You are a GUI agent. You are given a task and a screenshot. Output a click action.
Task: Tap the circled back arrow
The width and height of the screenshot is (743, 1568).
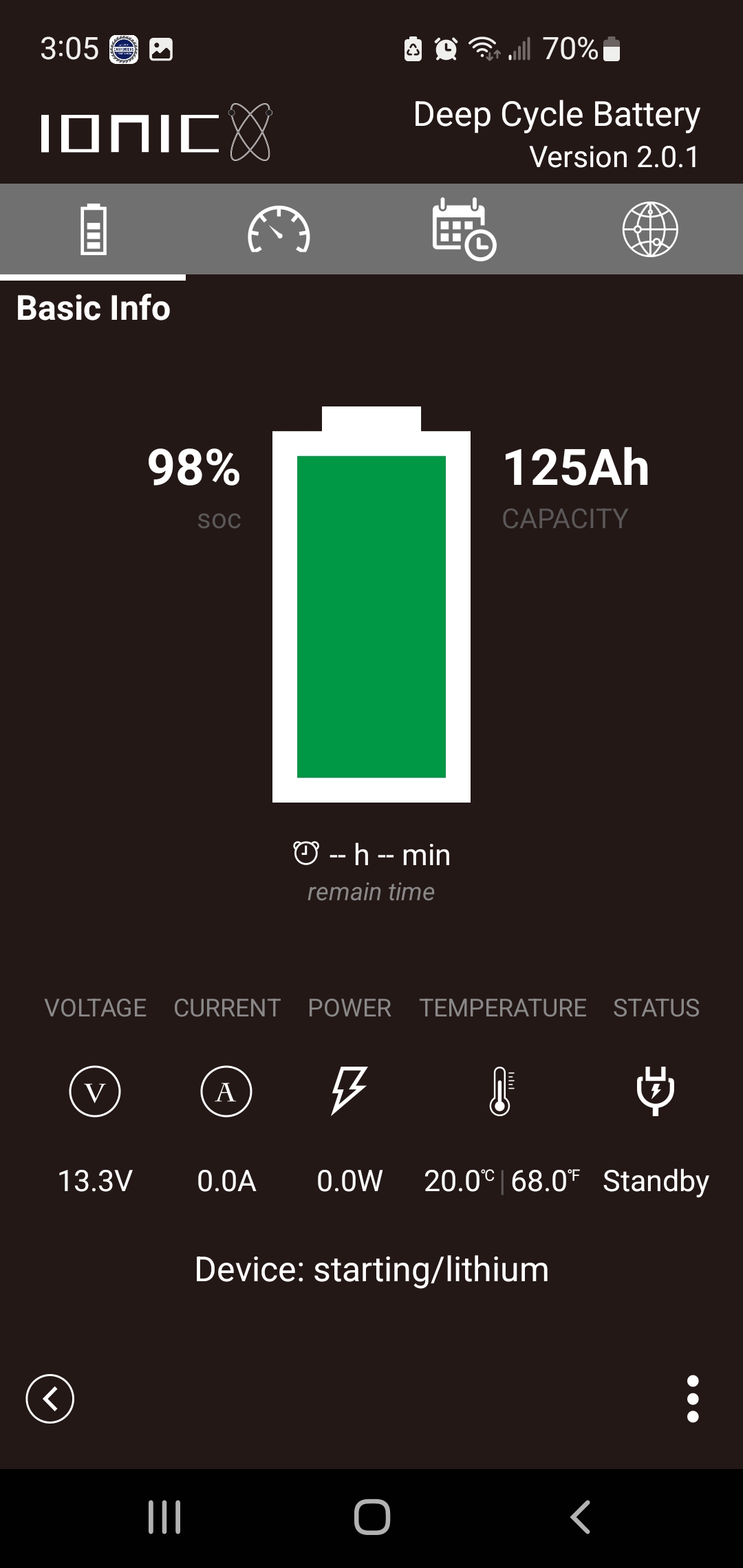50,1399
